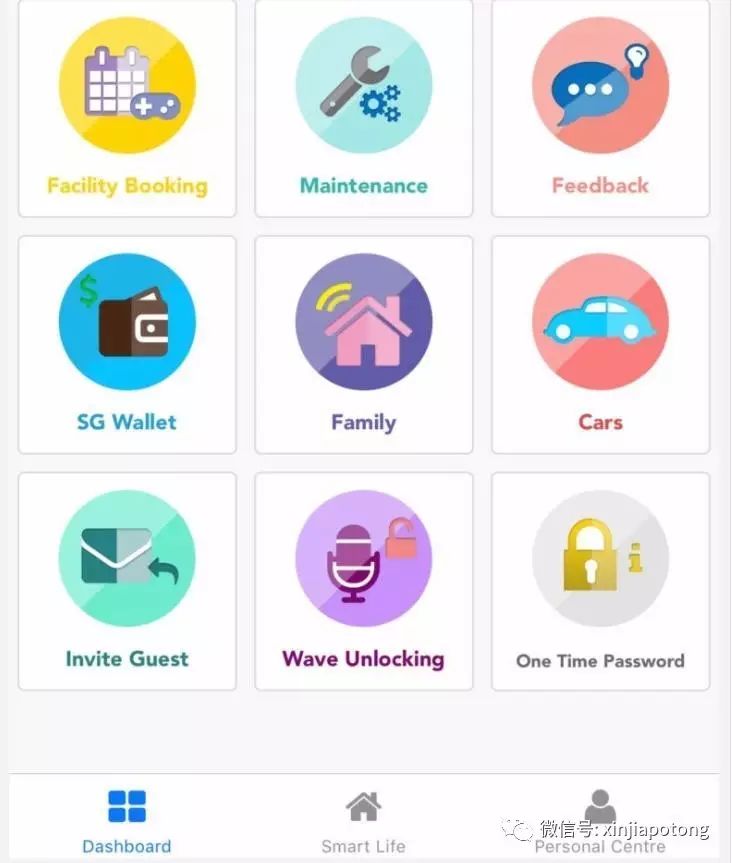This screenshot has width=732, height=863.
Task: Open the Maintenance tile
Action: [364, 107]
